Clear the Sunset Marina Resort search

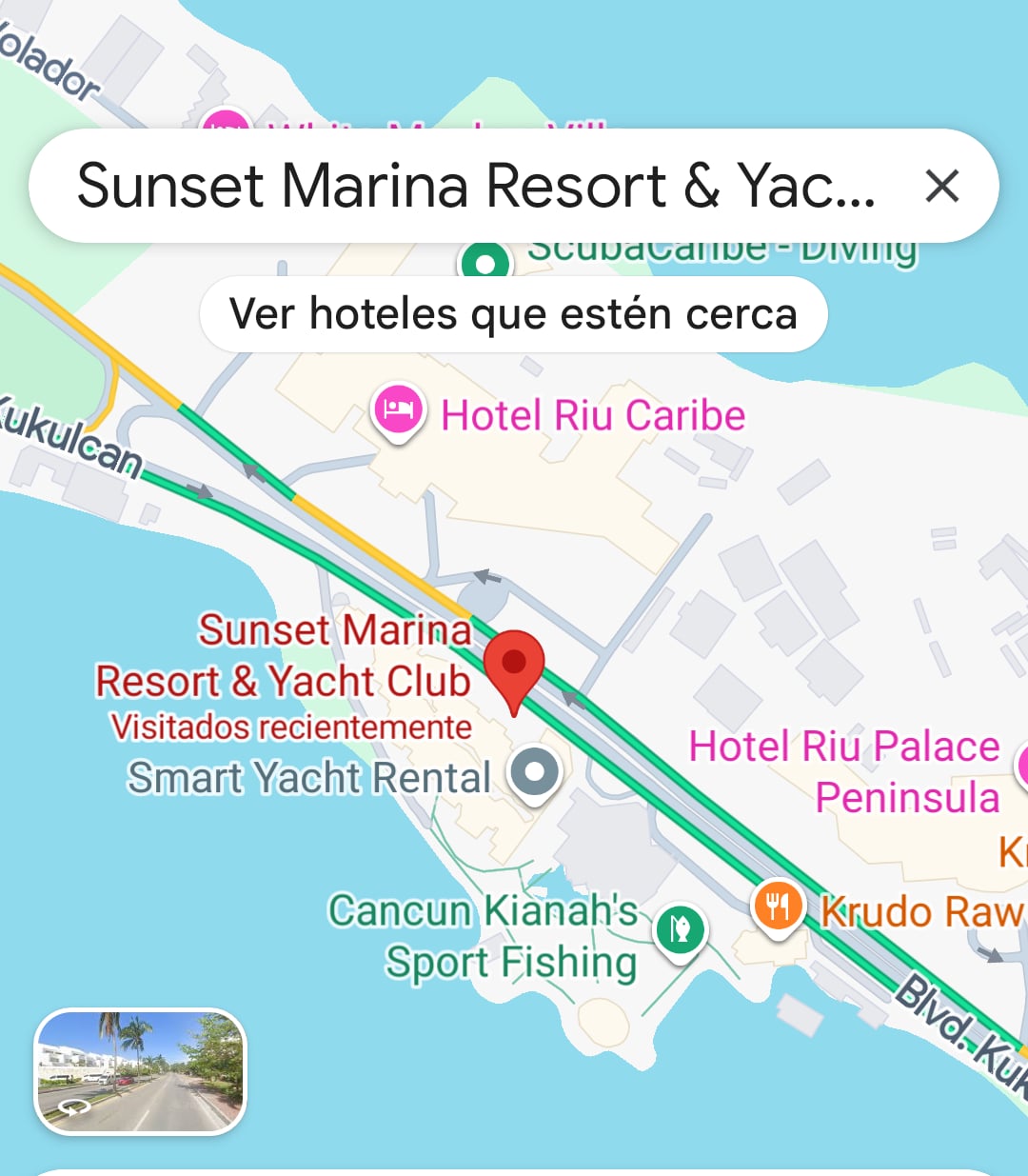[941, 186]
